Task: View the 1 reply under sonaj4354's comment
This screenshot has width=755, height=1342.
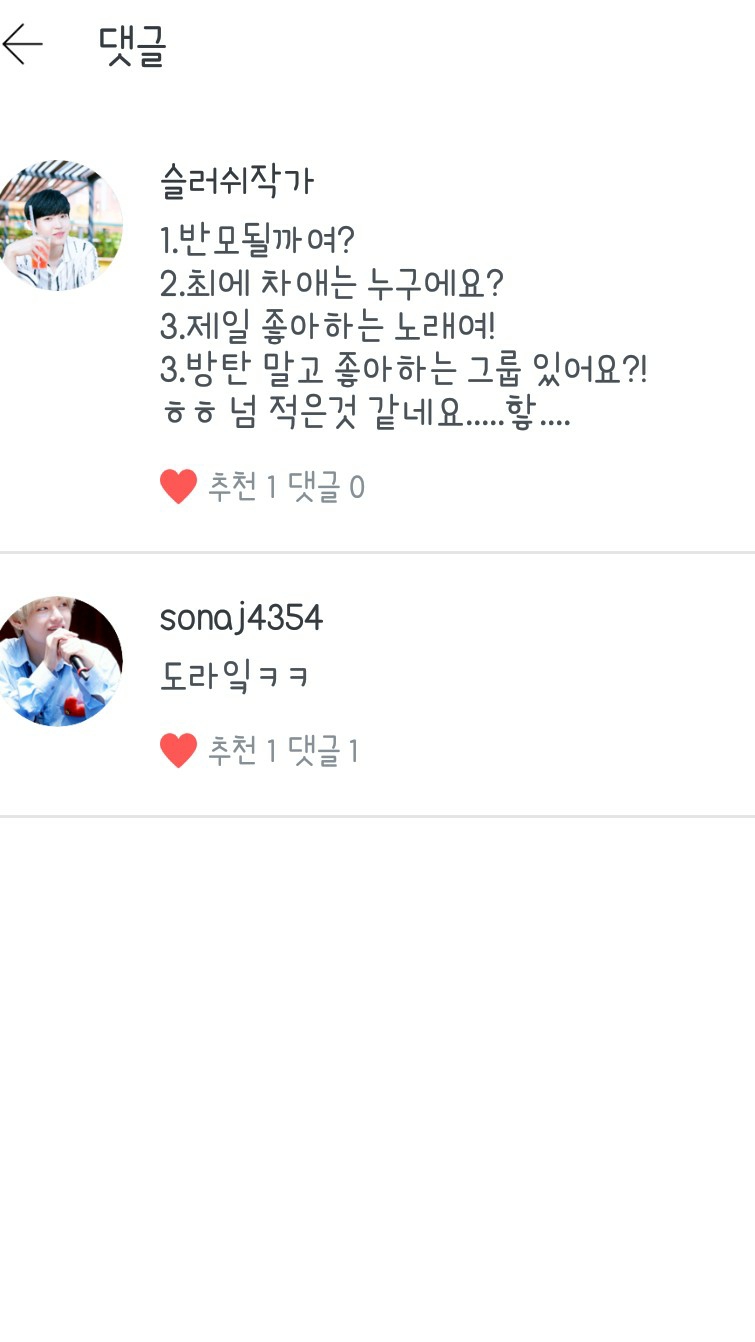Action: (323, 750)
